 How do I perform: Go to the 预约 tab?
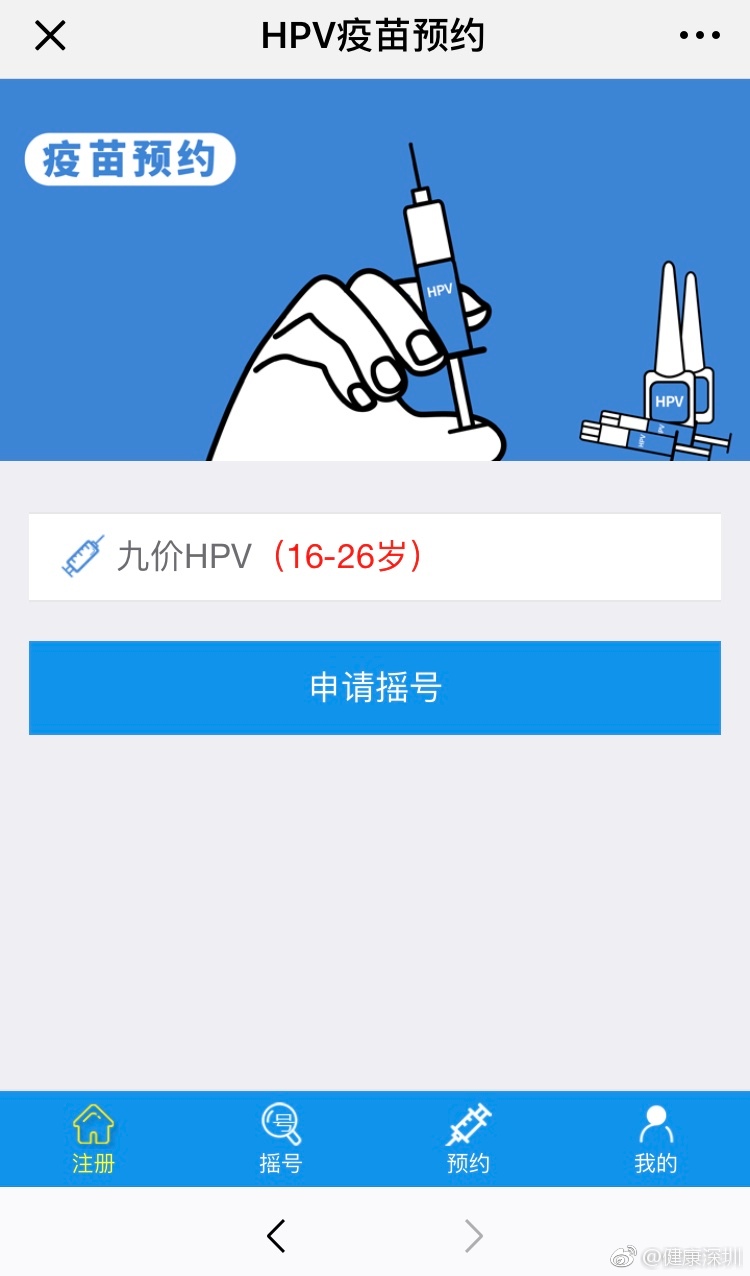468,1139
